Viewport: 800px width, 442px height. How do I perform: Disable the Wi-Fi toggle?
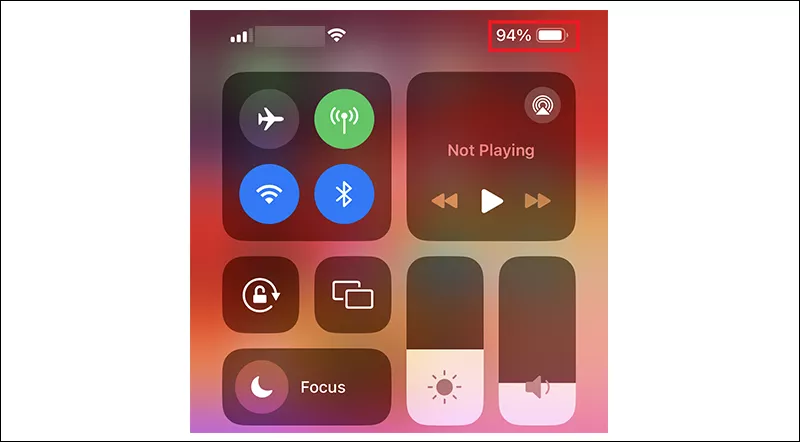click(x=270, y=194)
